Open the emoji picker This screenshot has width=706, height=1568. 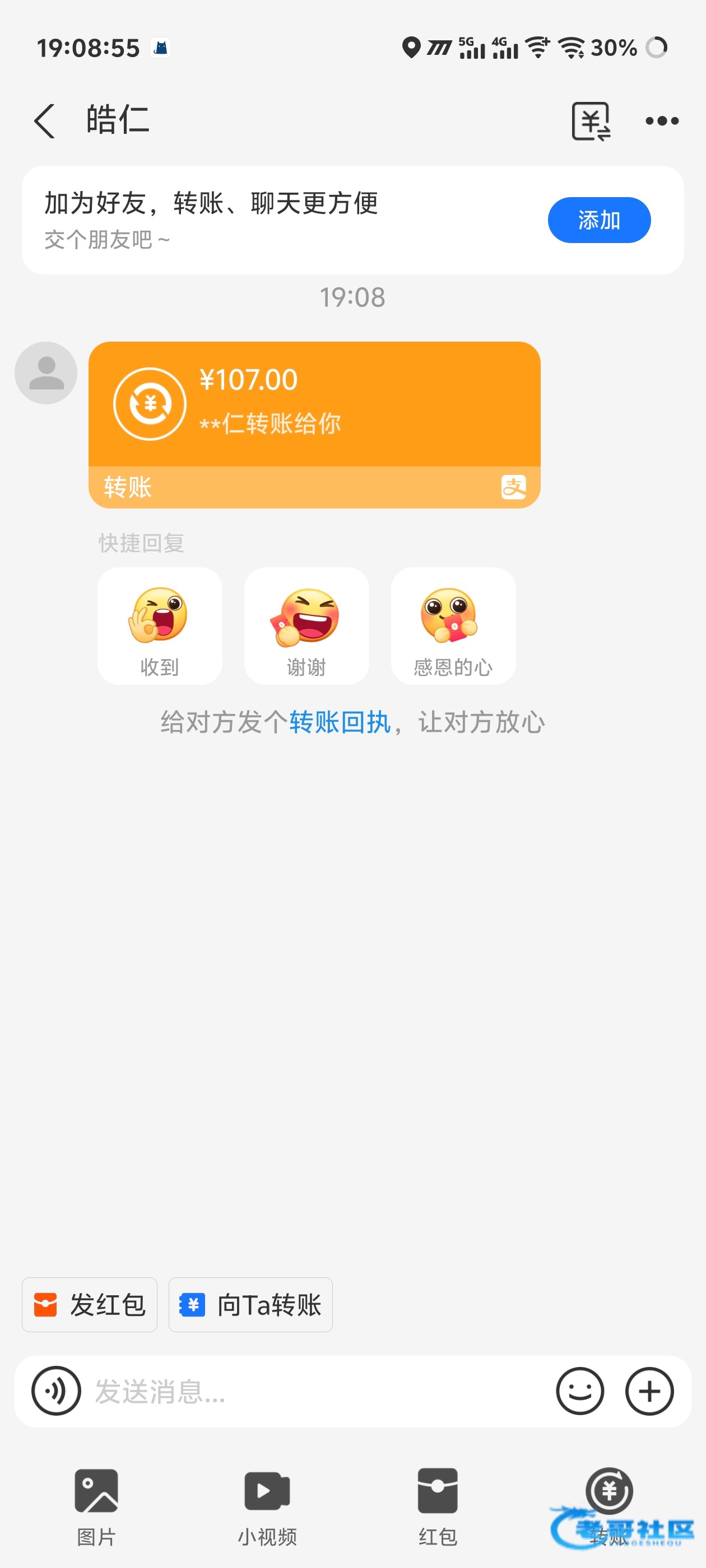point(579,1391)
